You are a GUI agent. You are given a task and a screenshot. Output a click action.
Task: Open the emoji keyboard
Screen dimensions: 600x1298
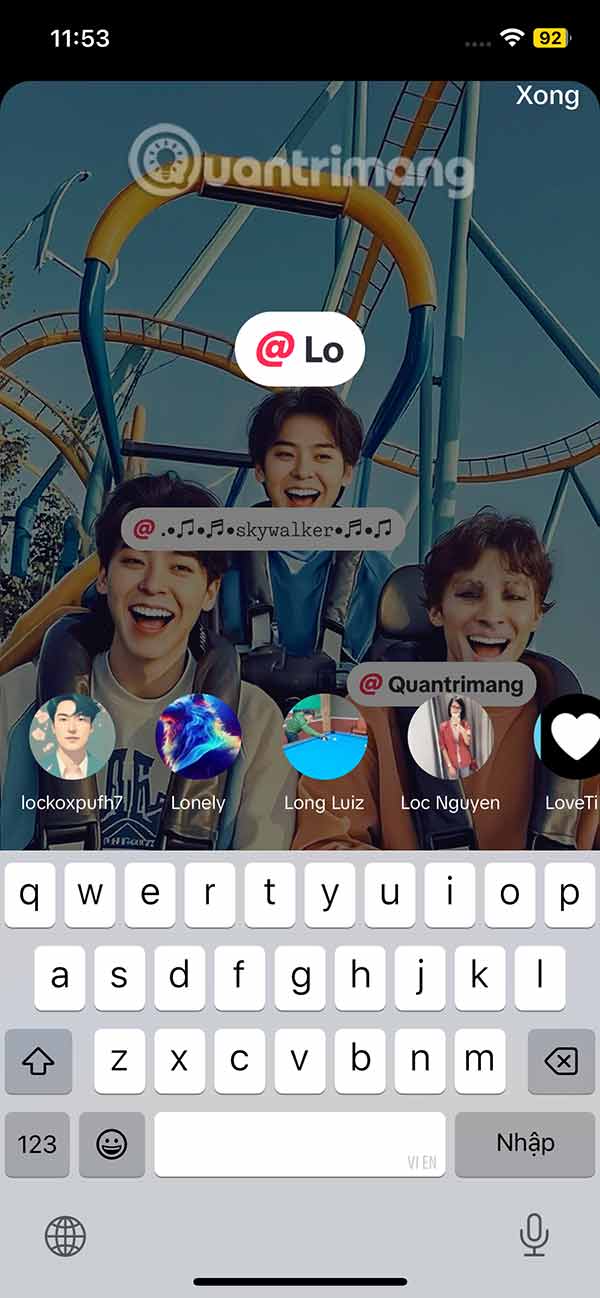coord(112,1144)
